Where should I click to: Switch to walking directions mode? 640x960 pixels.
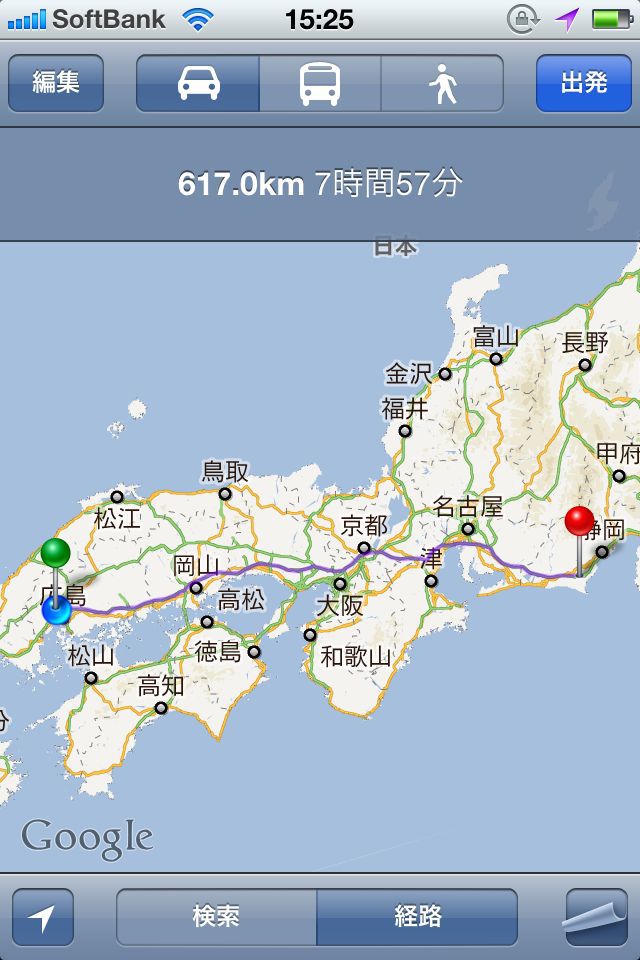click(442, 83)
